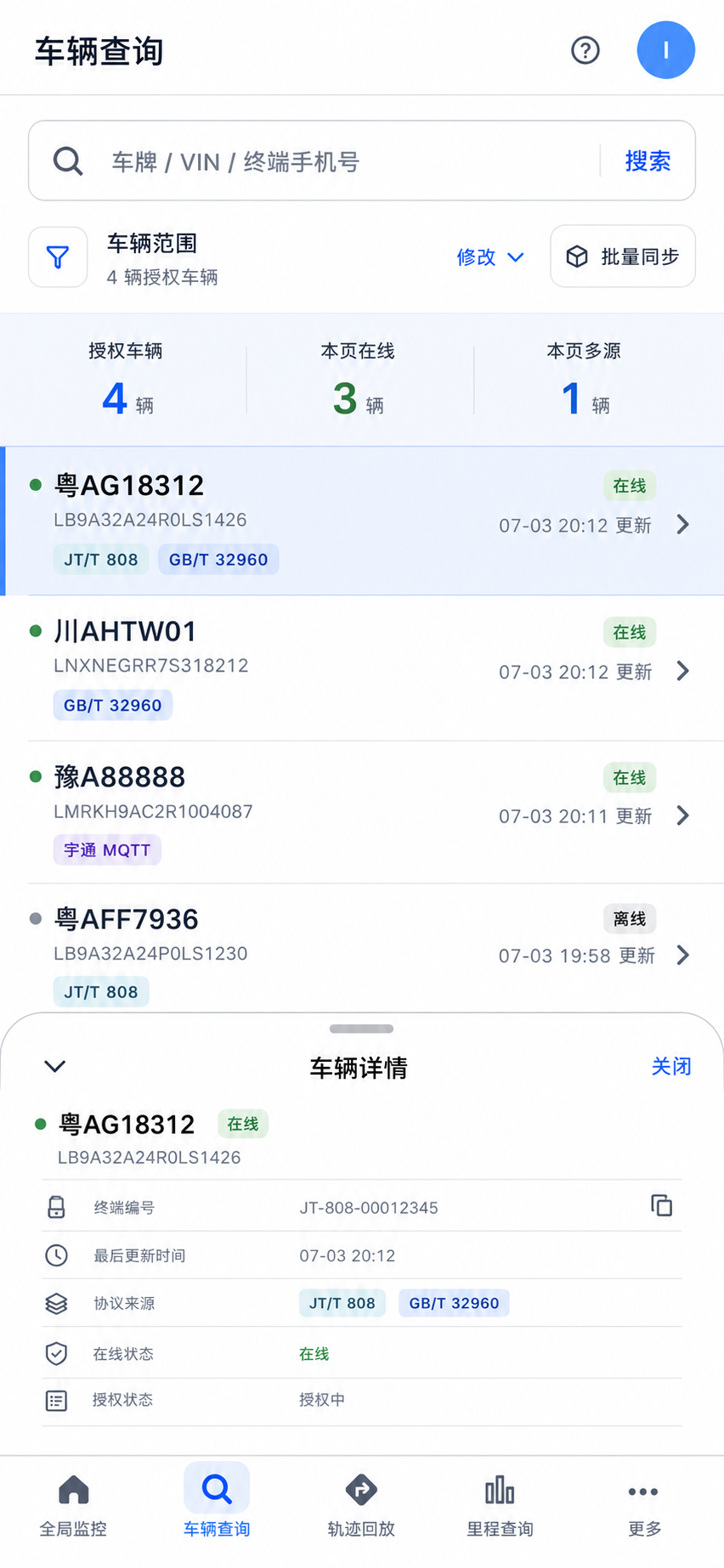Copy the terminal number JT-808-00012345
The height and width of the screenshot is (1568, 724).
tap(661, 1205)
